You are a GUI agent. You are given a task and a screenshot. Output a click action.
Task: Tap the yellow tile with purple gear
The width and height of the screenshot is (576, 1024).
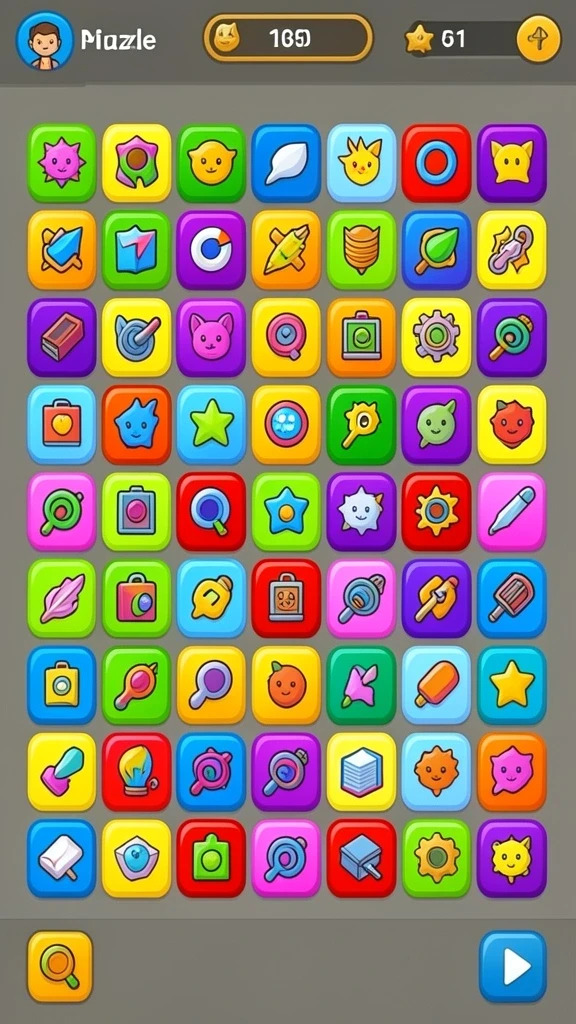pyautogui.click(x=436, y=337)
